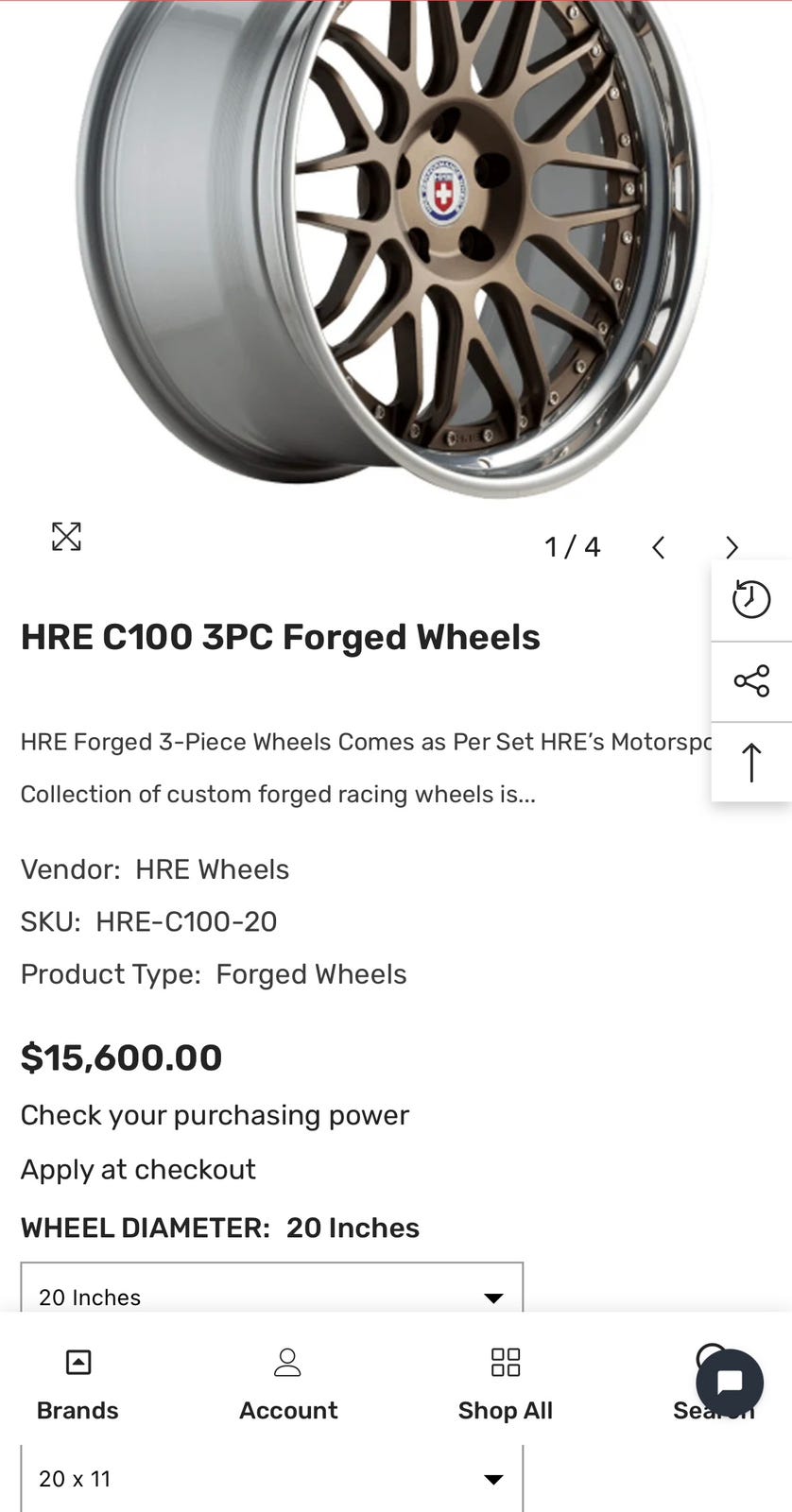The width and height of the screenshot is (792, 1512).
Task: View the main wheel product image
Action: [x=396, y=248]
